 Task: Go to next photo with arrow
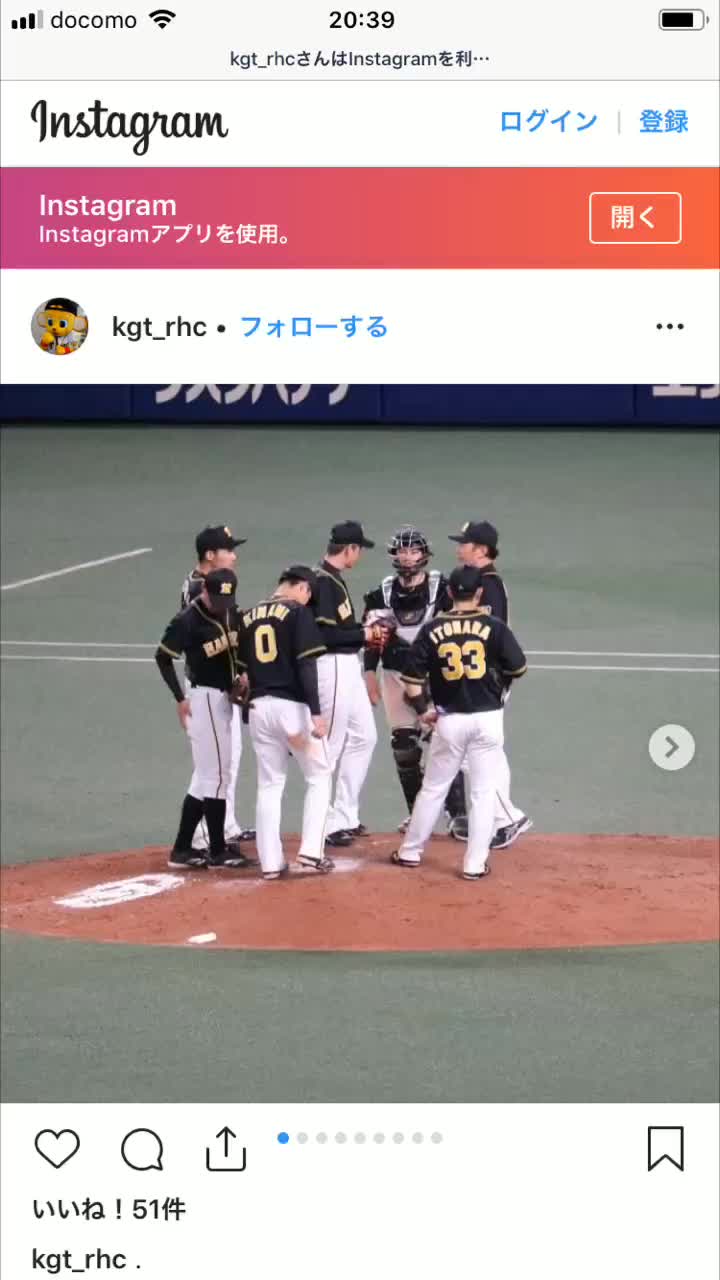tap(671, 747)
